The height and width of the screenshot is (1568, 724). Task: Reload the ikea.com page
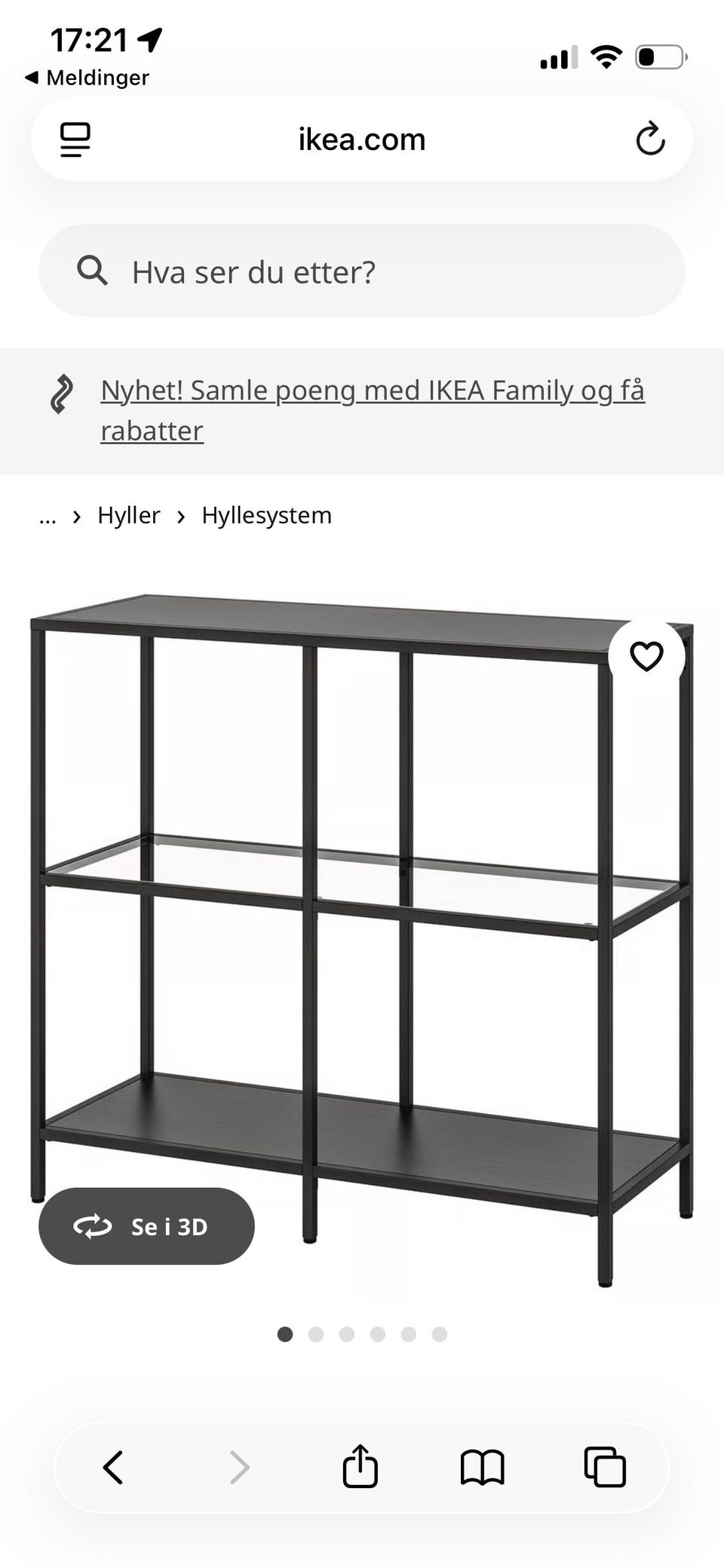click(650, 139)
